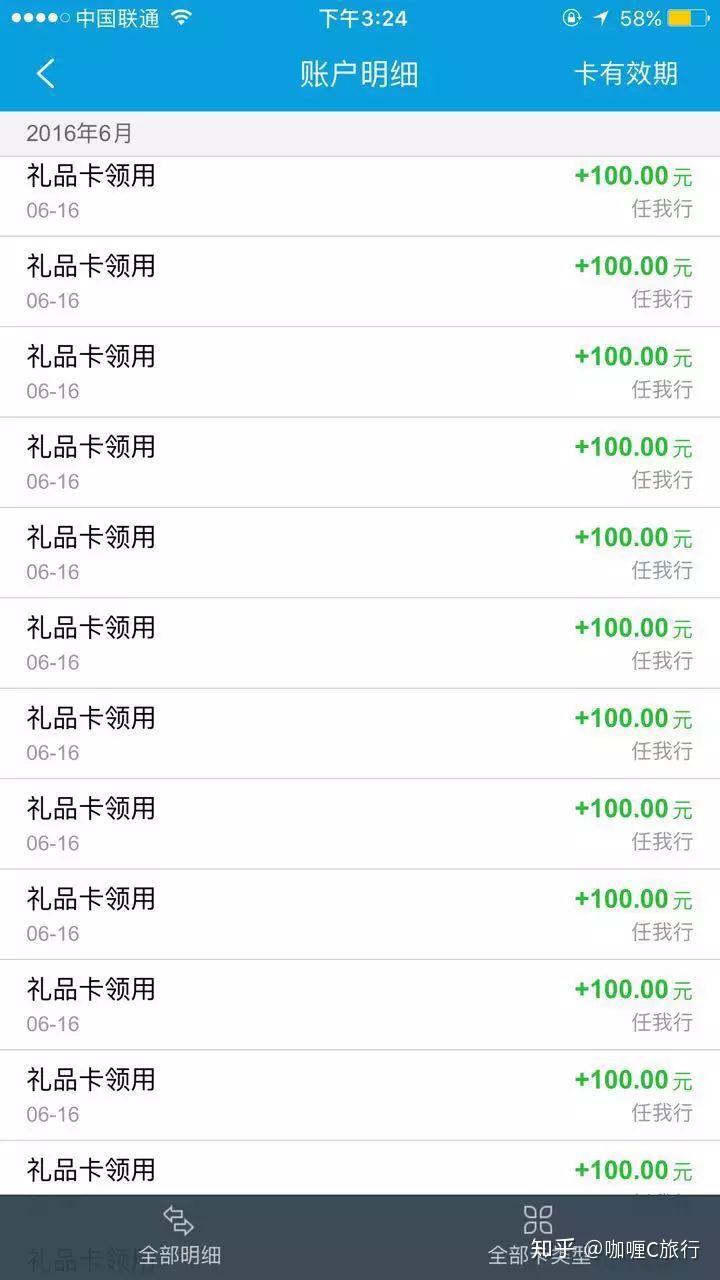
Task: Tap the 账户明细 title
Action: pos(360,74)
